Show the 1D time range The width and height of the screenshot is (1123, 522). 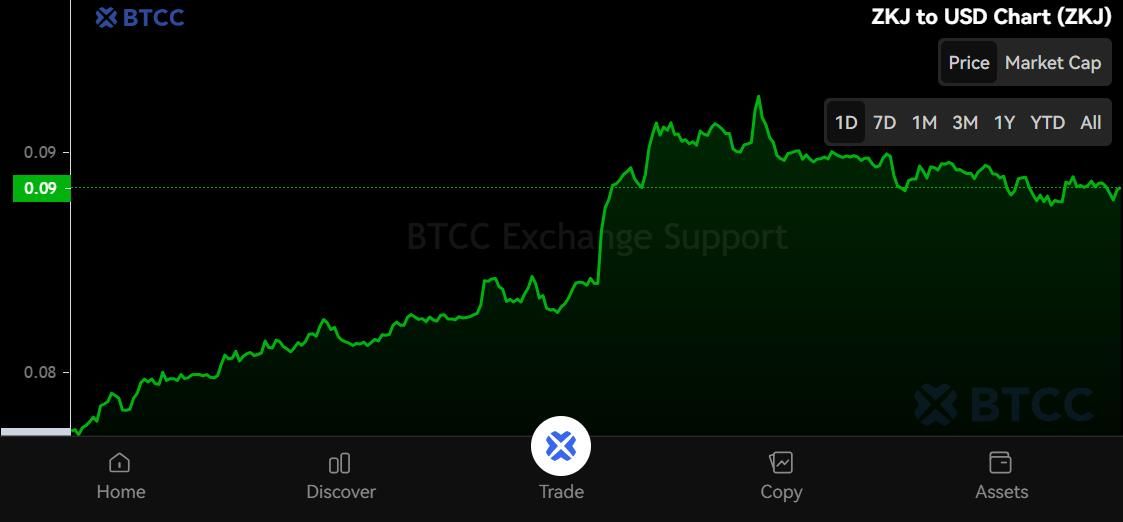[x=846, y=122]
